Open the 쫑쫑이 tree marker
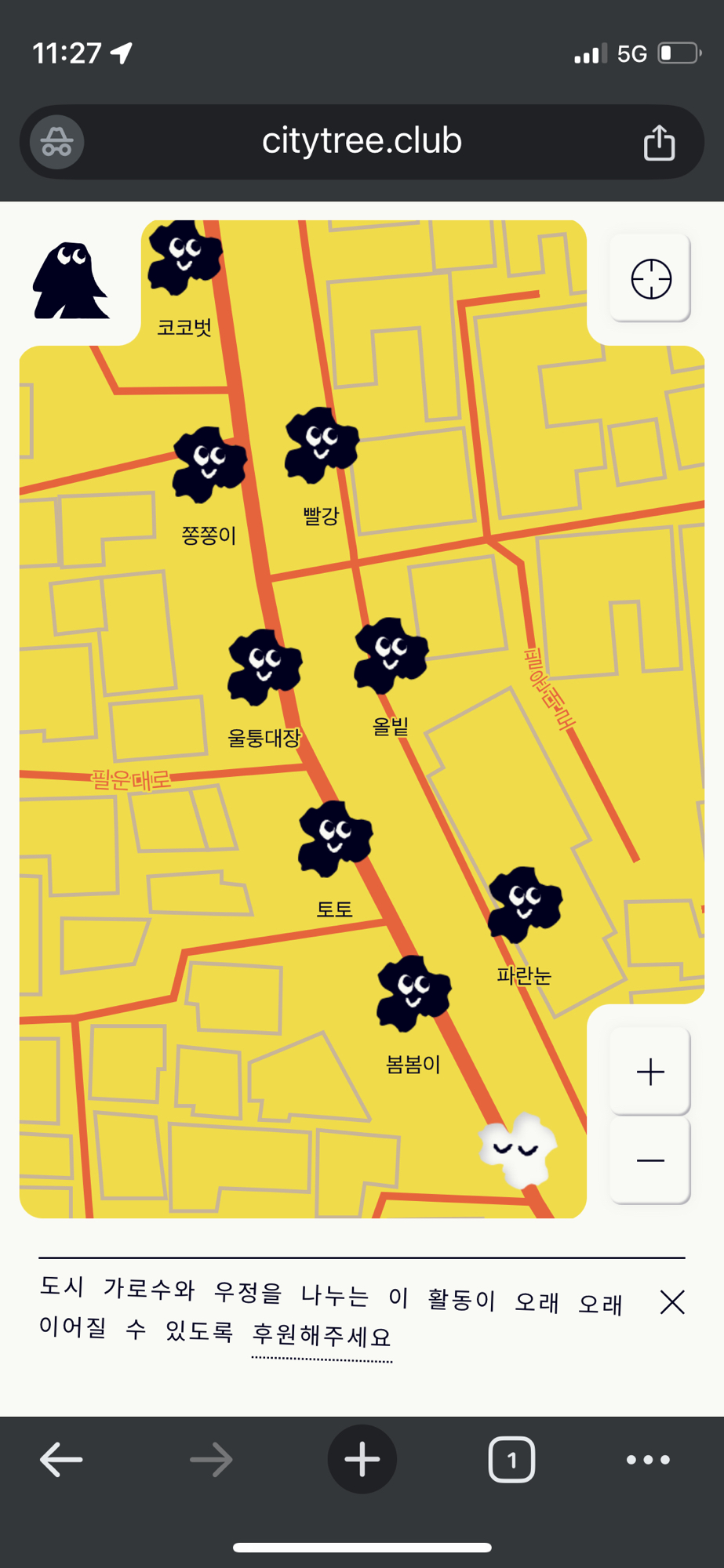This screenshot has width=724, height=1568. click(x=209, y=464)
